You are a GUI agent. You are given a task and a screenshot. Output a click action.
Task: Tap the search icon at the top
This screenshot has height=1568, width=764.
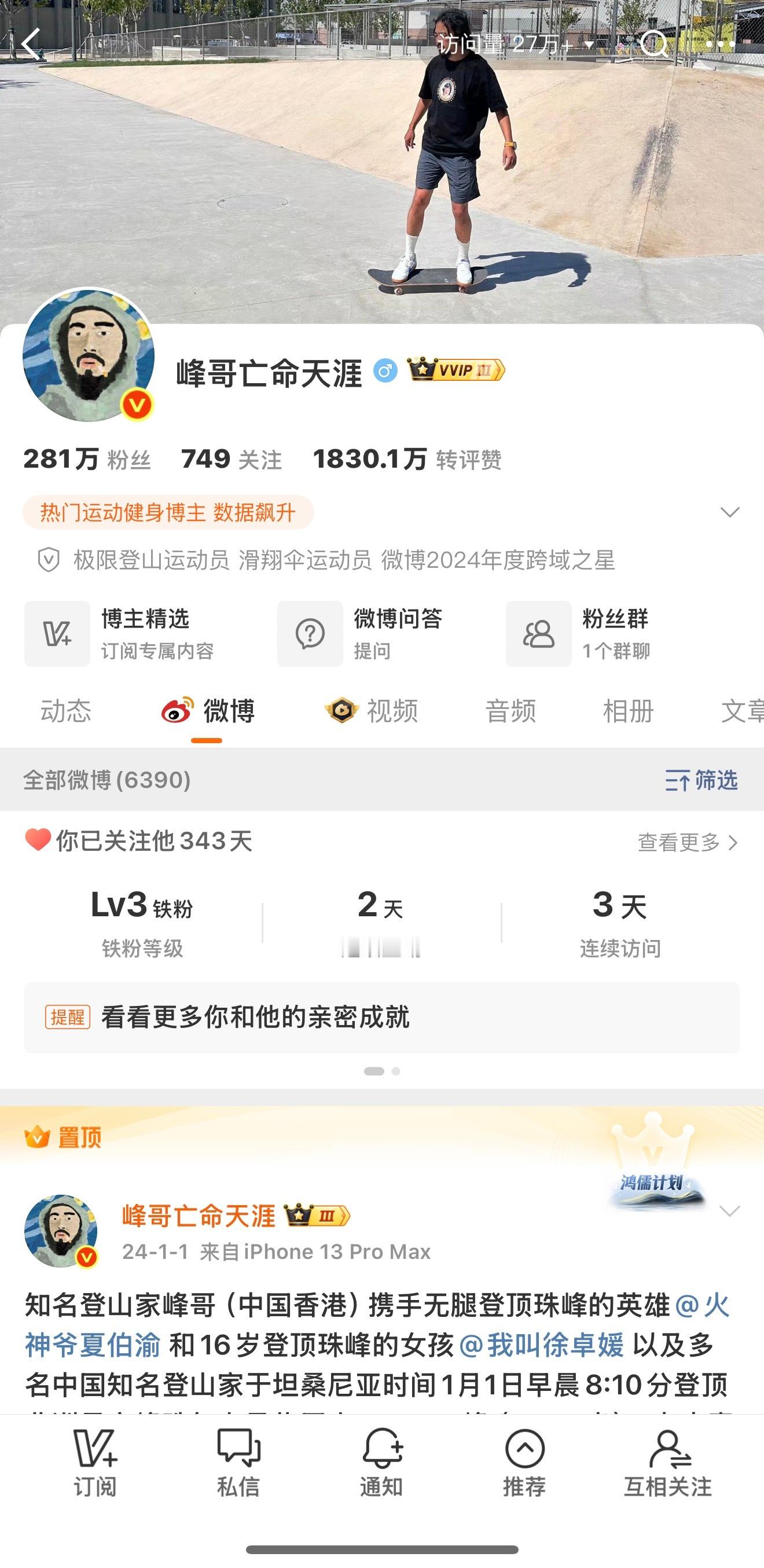(x=656, y=45)
